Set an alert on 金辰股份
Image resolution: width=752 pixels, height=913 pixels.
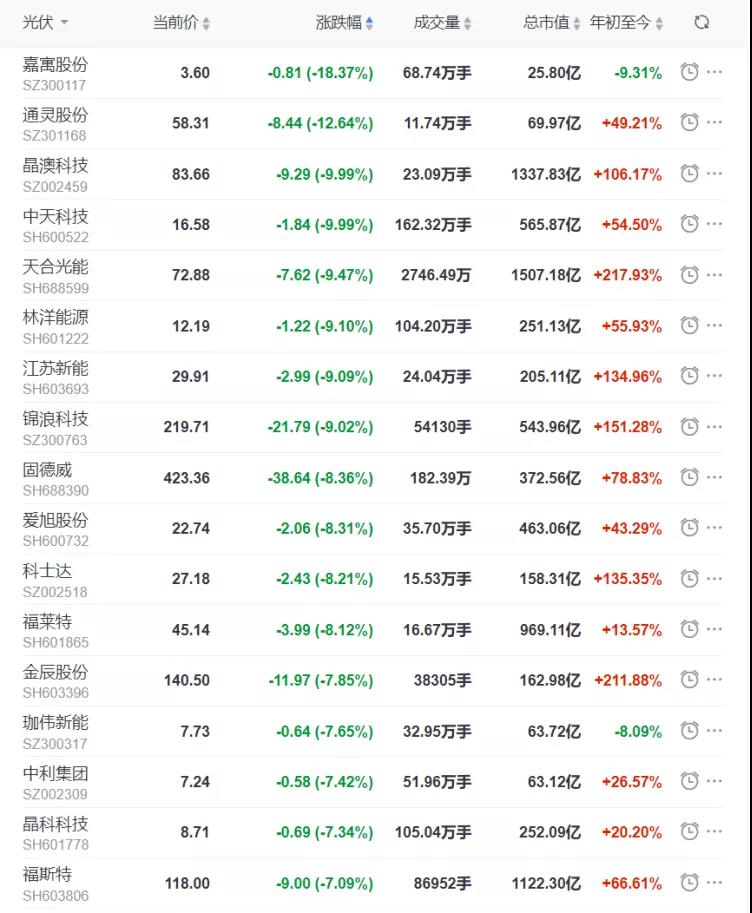[689, 679]
